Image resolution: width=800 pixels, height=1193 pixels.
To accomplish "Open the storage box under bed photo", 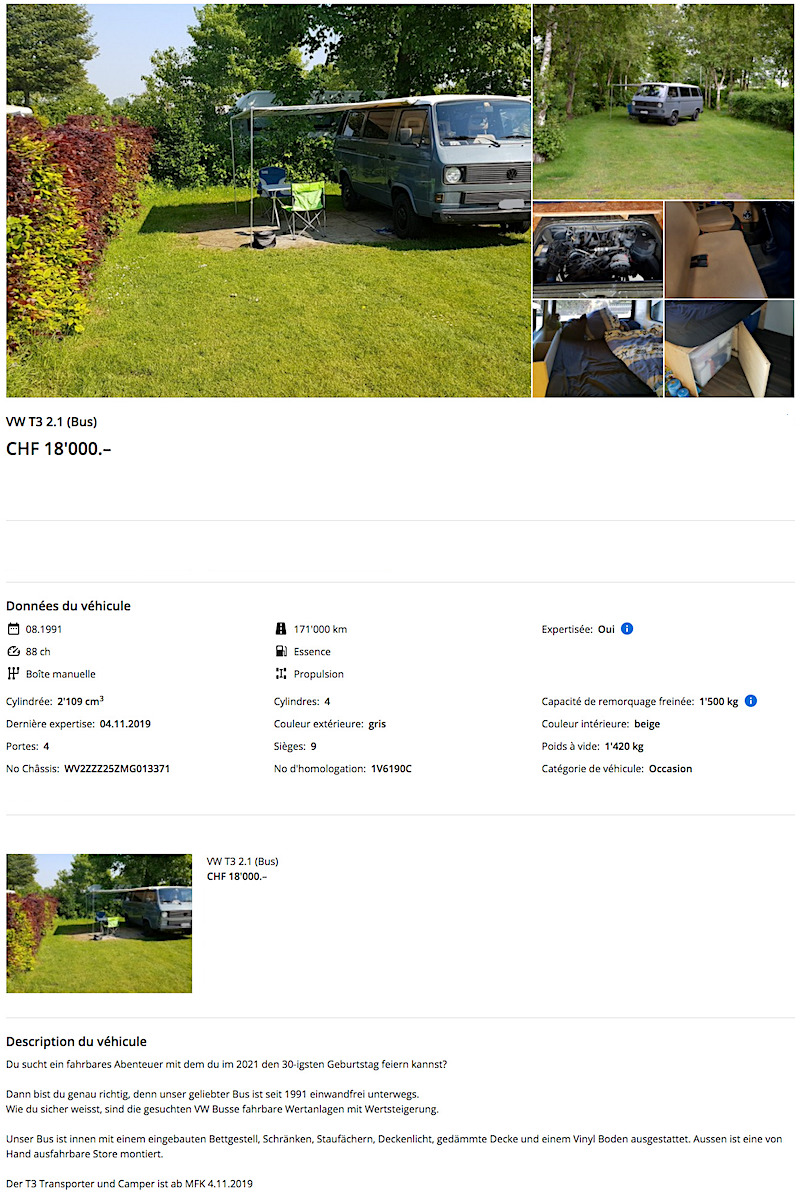I will pyautogui.click(x=729, y=348).
